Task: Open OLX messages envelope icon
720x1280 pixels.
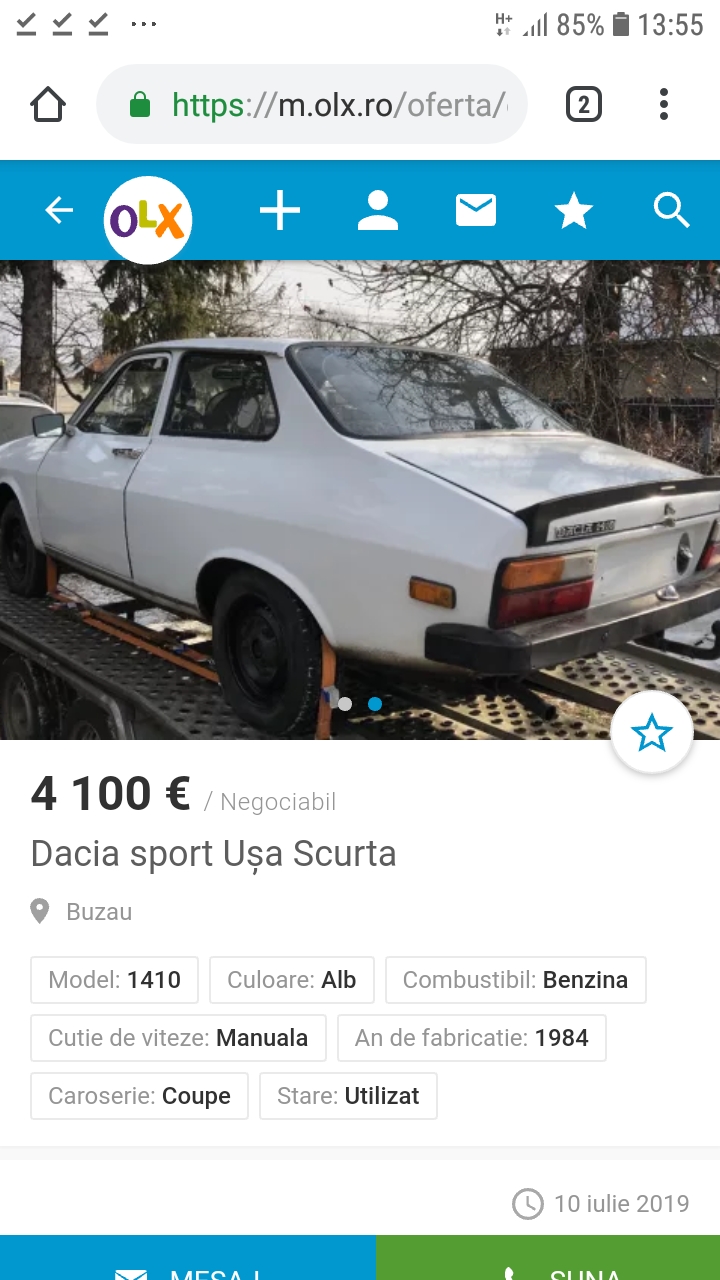Action: point(476,211)
